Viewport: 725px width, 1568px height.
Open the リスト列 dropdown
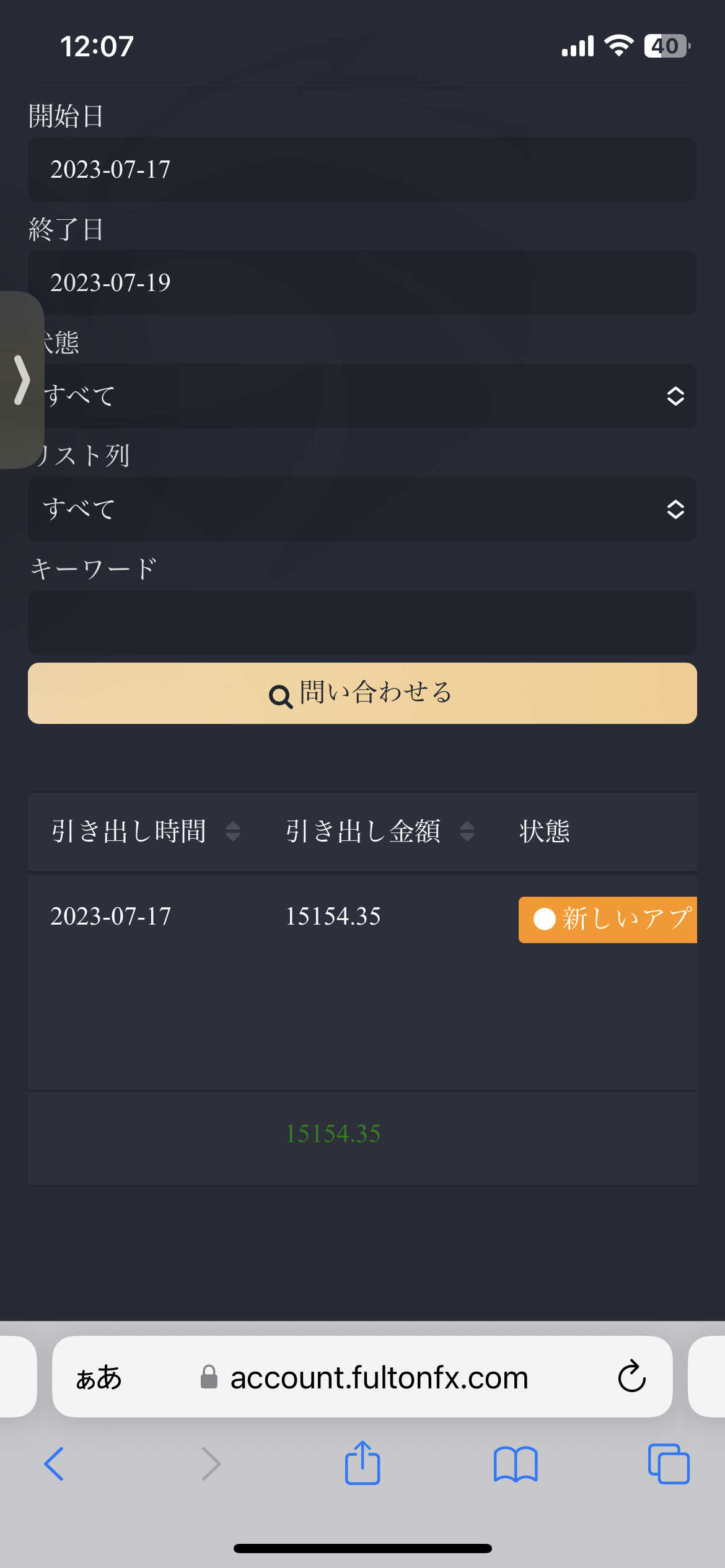pyautogui.click(x=362, y=509)
